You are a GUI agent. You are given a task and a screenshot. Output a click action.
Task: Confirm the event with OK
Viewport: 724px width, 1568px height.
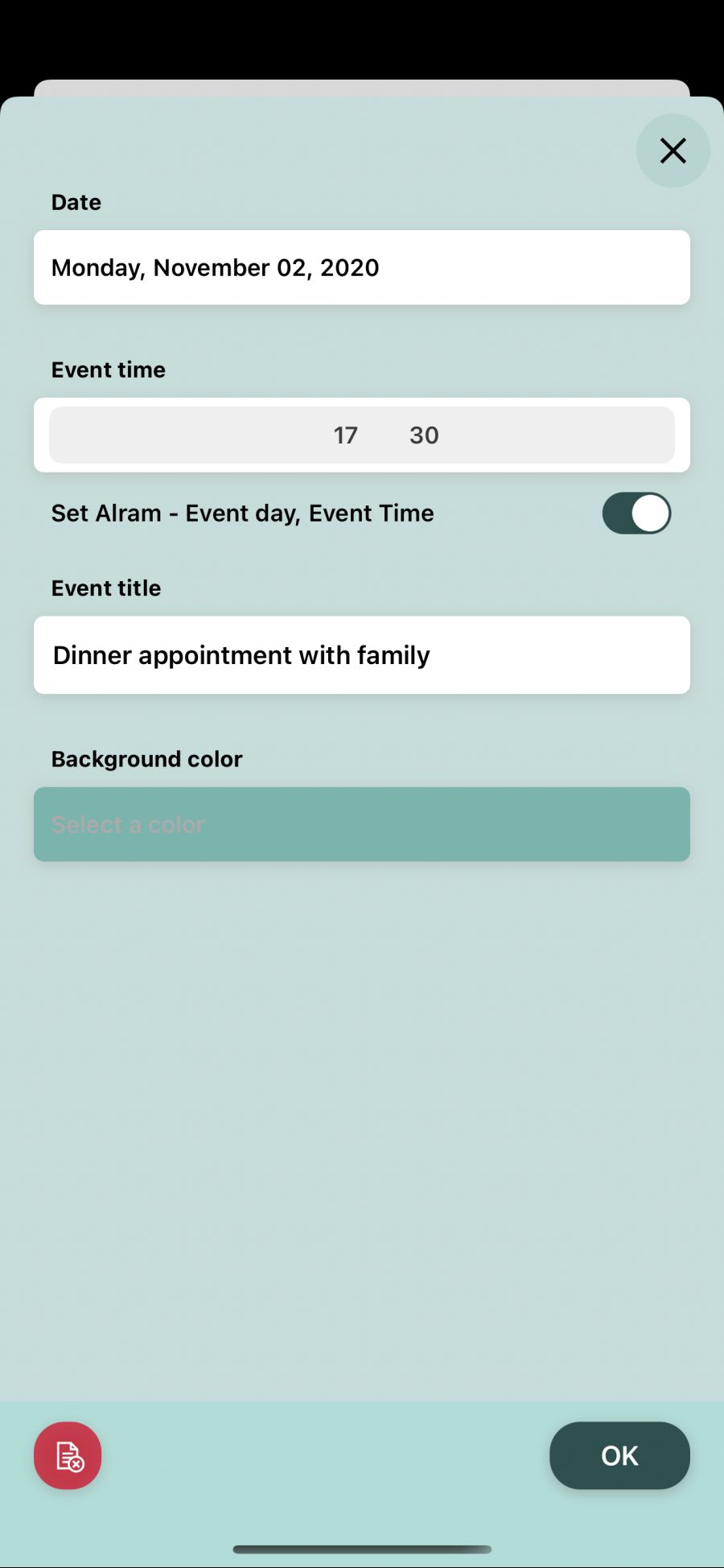coord(619,1455)
